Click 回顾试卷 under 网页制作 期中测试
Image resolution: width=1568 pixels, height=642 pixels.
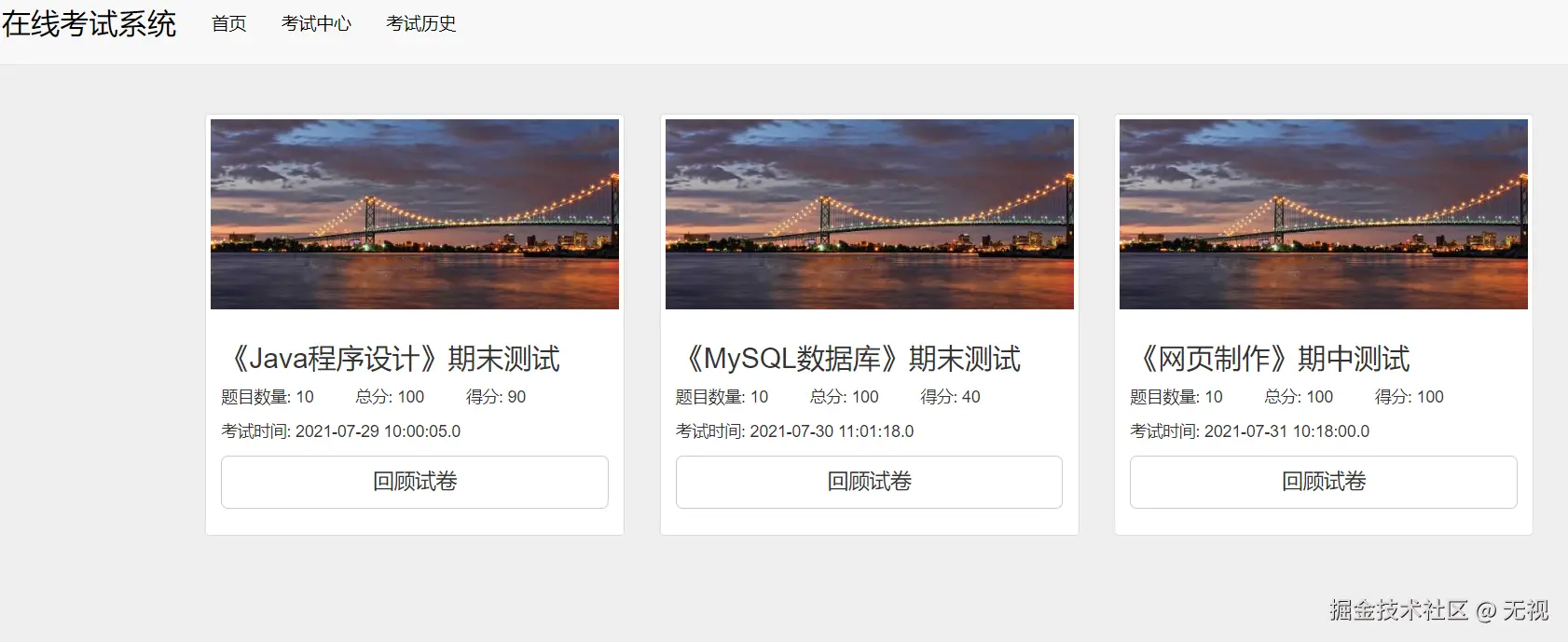tap(1323, 482)
